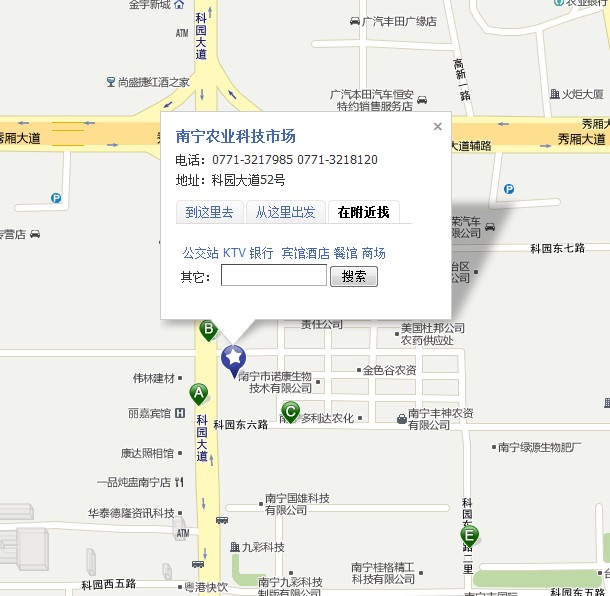Screen dimensions: 610x596
Task: Switch to the 从这里出发 tab
Action: tap(285, 212)
